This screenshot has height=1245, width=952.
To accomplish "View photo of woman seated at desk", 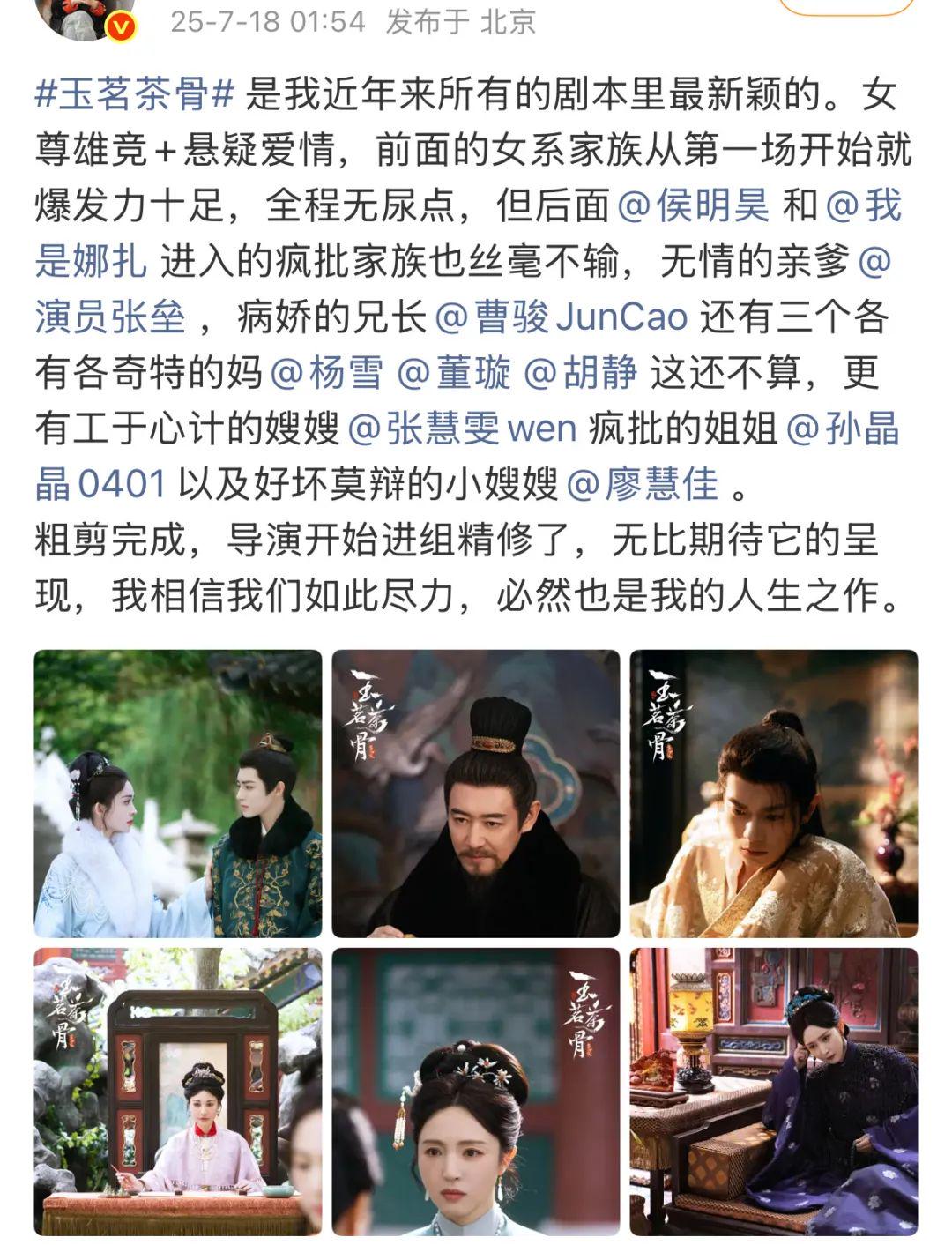I will tap(178, 1092).
